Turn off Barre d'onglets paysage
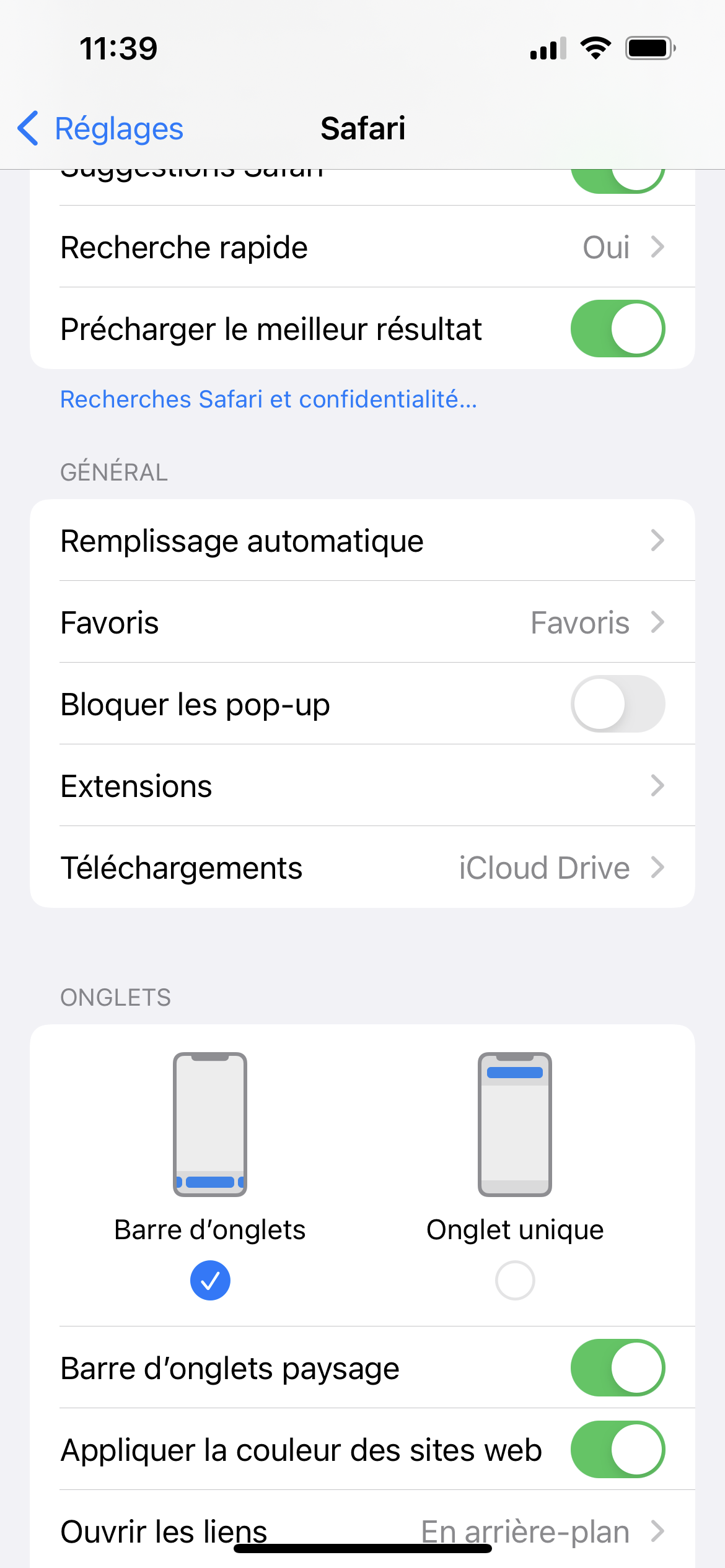Viewport: 725px width, 1568px height. point(617,1368)
